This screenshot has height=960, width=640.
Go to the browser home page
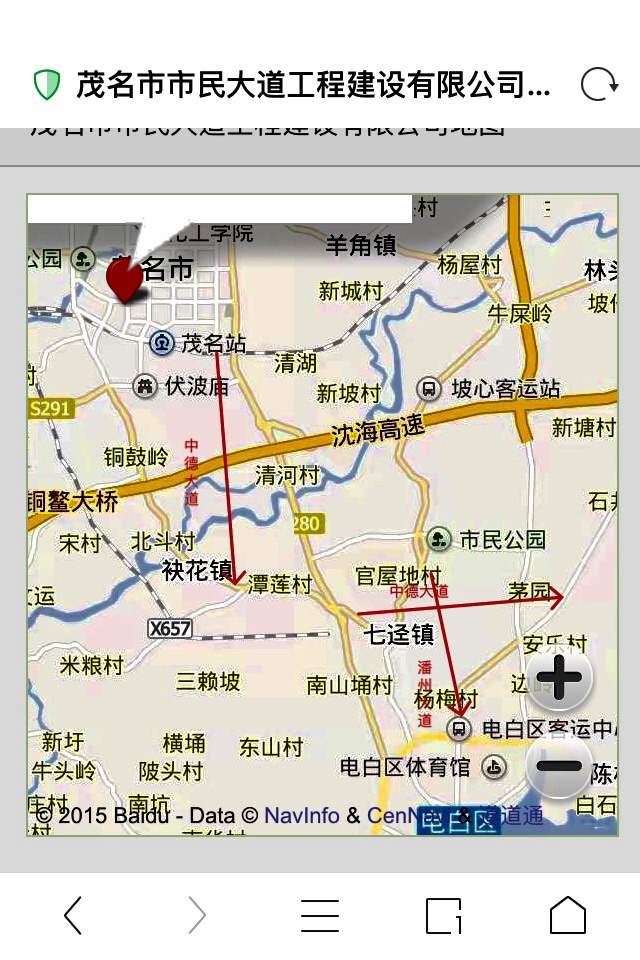point(567,915)
